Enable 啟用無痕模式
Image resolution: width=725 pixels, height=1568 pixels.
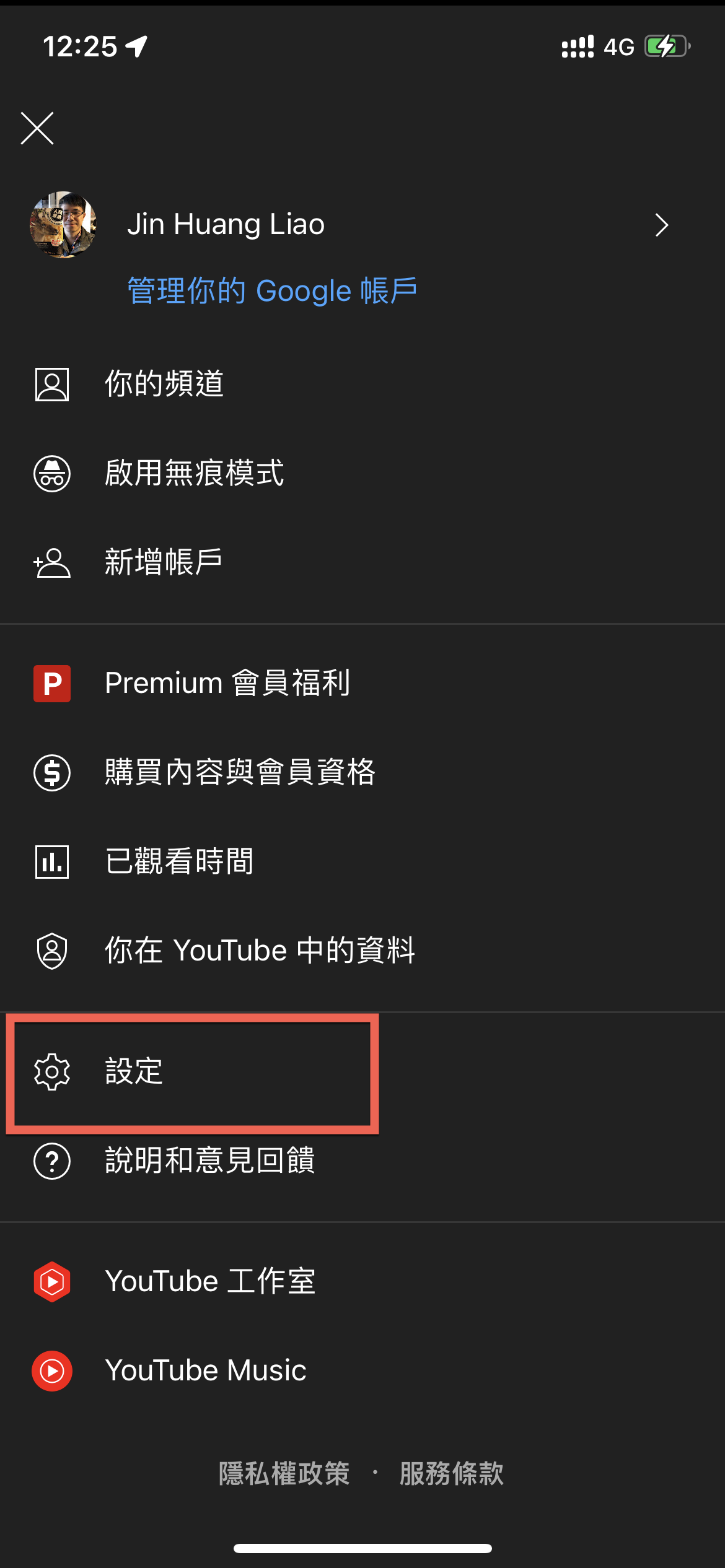193,474
